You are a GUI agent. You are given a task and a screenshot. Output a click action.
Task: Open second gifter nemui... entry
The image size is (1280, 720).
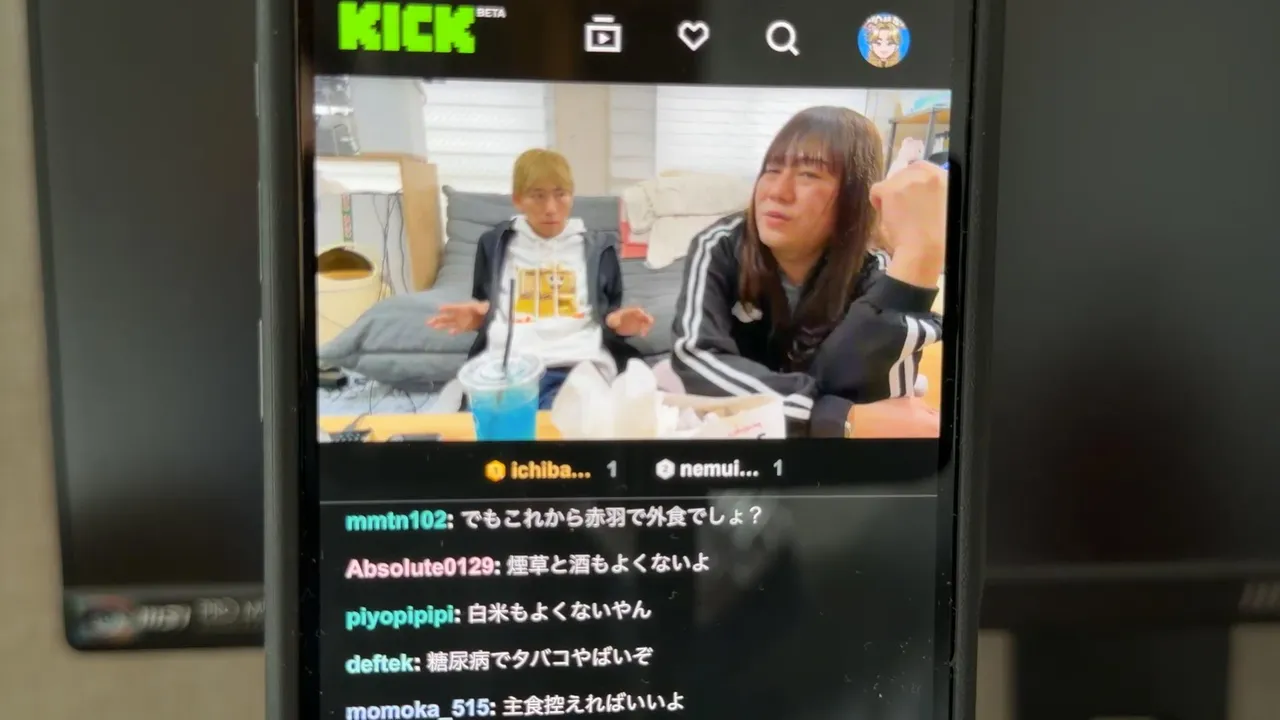[x=708, y=468]
